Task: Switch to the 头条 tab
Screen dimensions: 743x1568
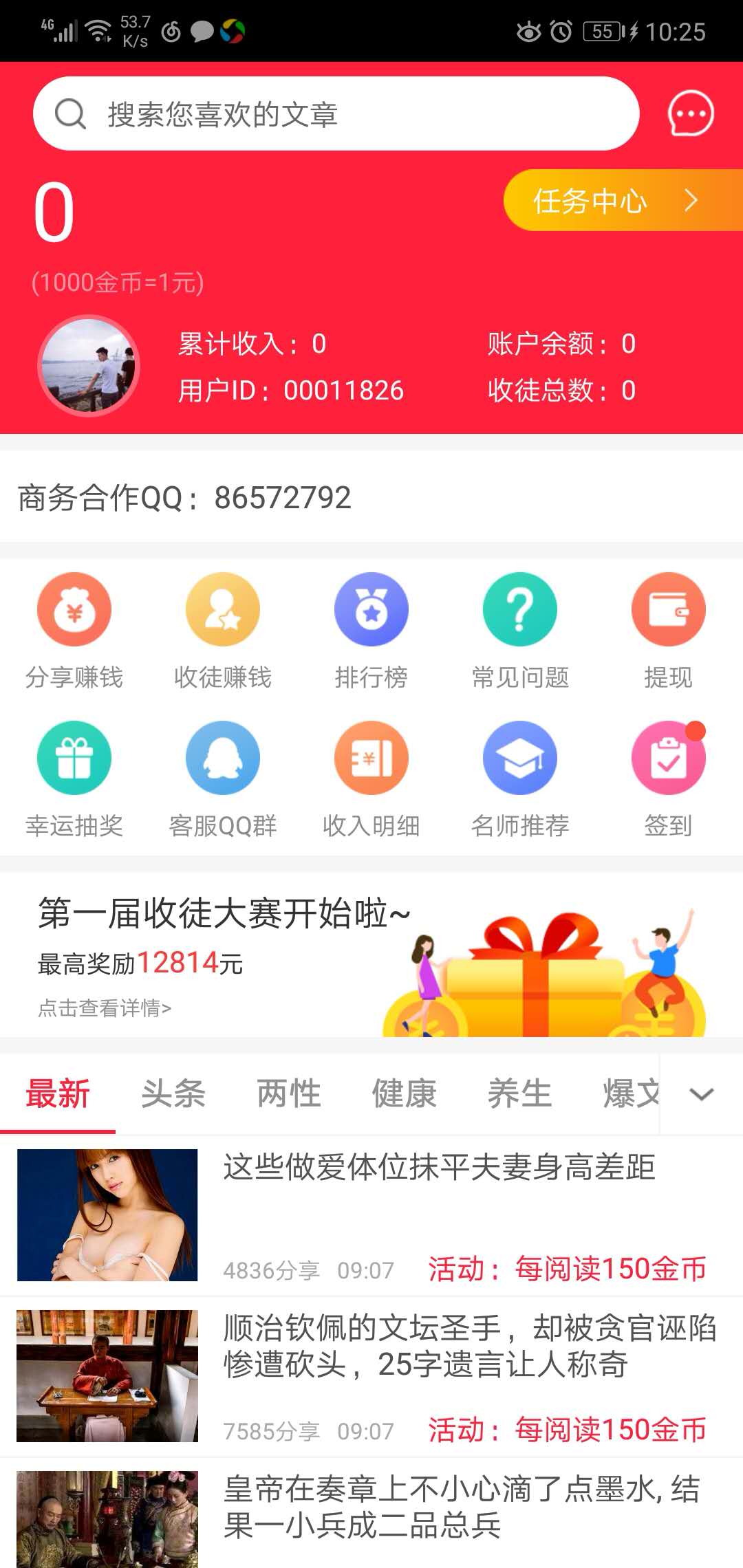Action: pos(173,1093)
